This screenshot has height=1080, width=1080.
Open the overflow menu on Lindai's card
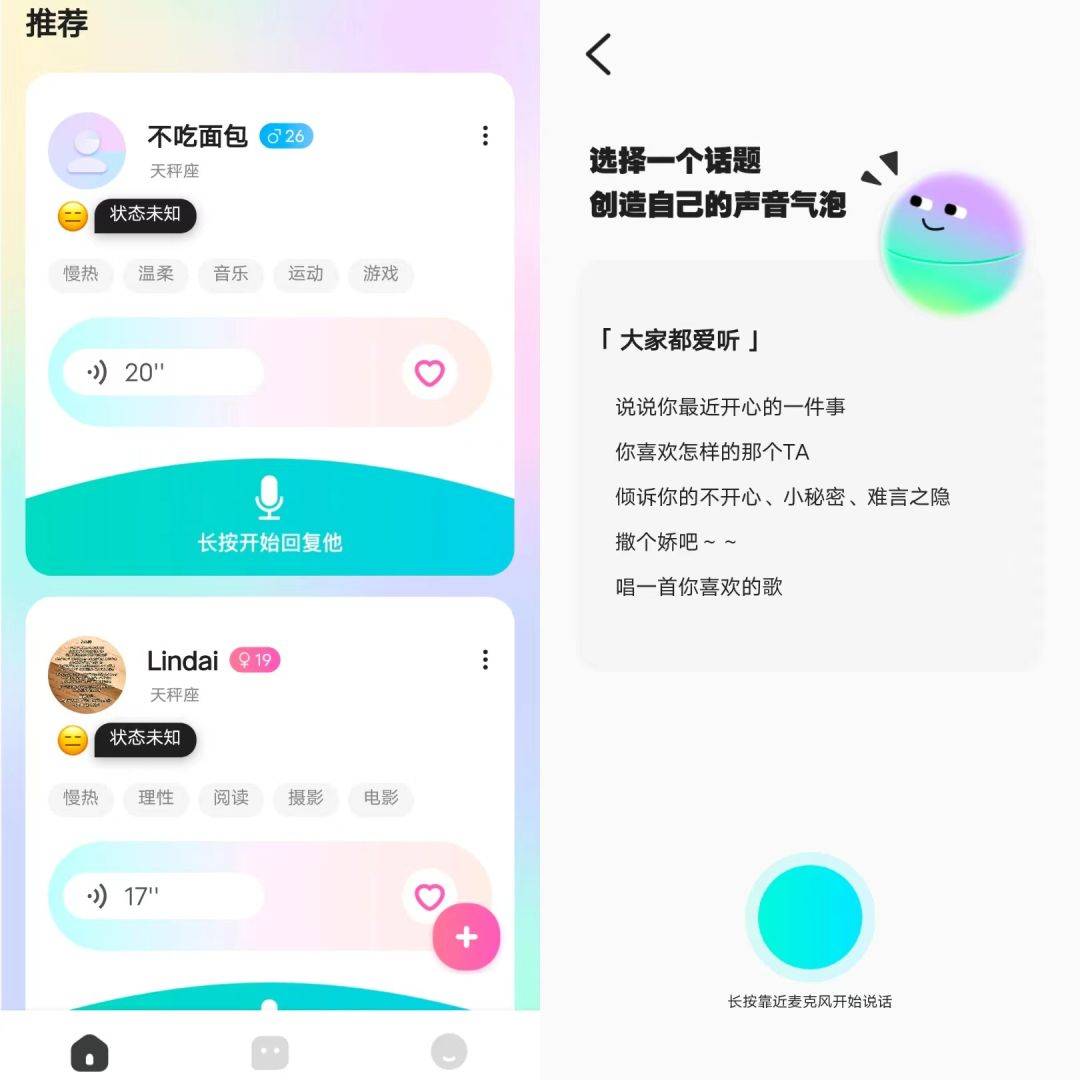pyautogui.click(x=485, y=660)
